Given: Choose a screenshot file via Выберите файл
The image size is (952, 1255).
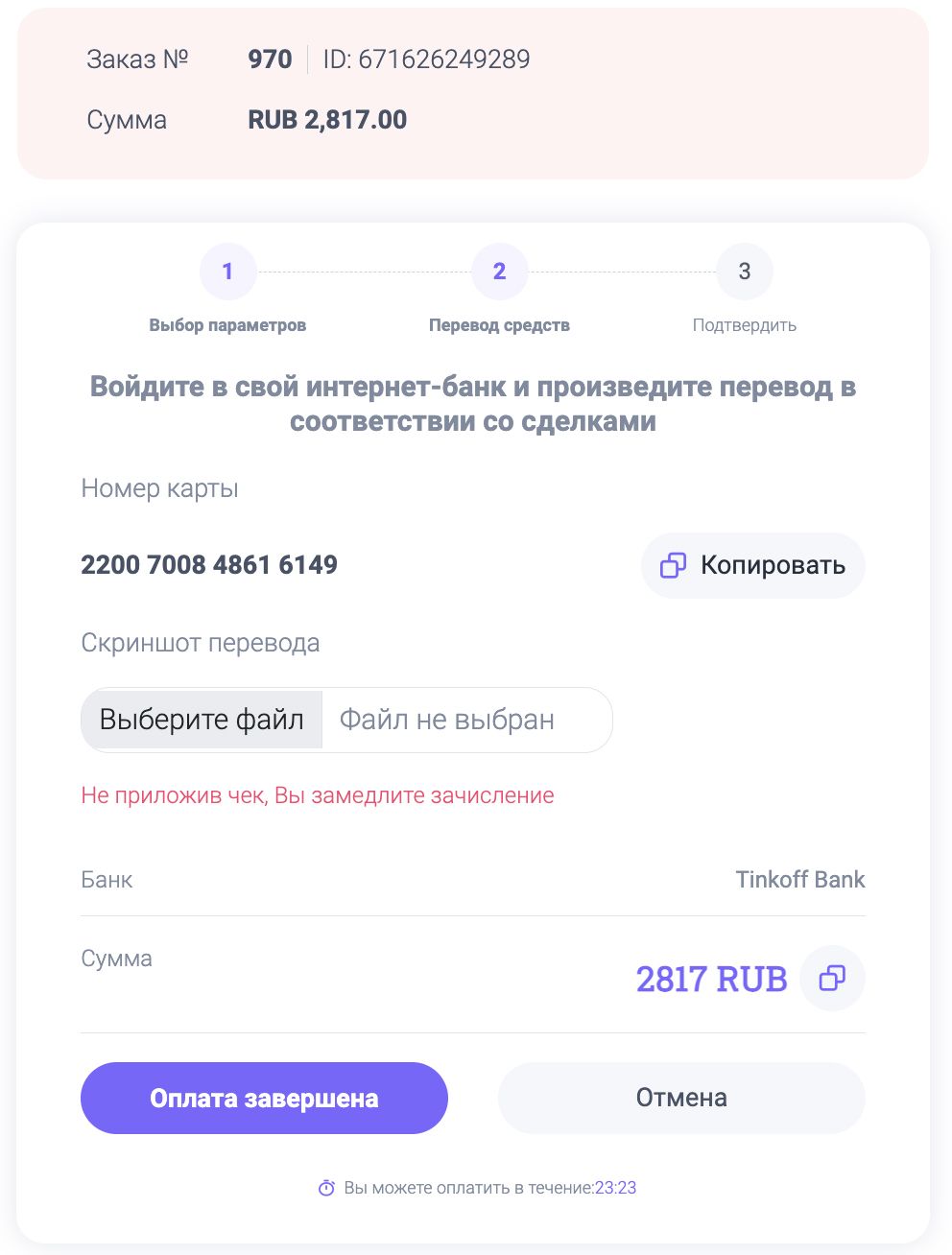Looking at the screenshot, I should (x=202, y=720).
